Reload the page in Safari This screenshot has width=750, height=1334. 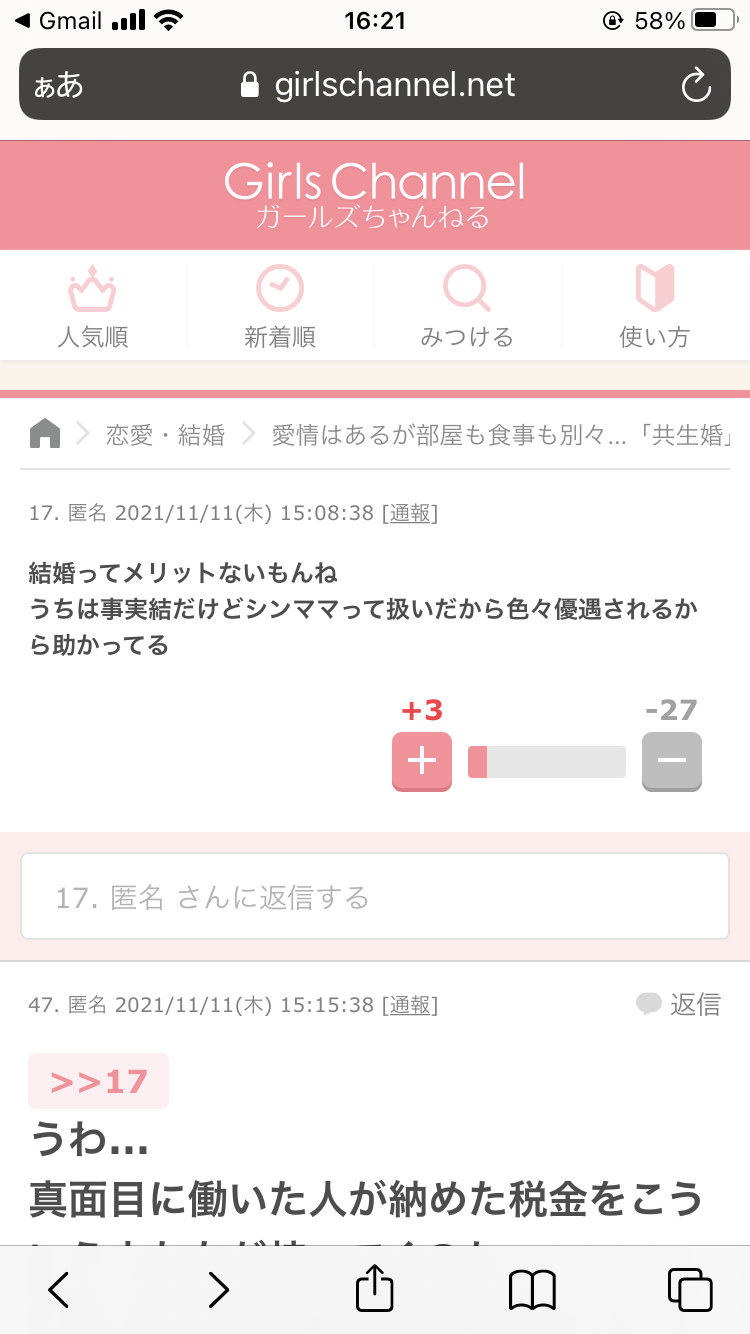[x=696, y=85]
